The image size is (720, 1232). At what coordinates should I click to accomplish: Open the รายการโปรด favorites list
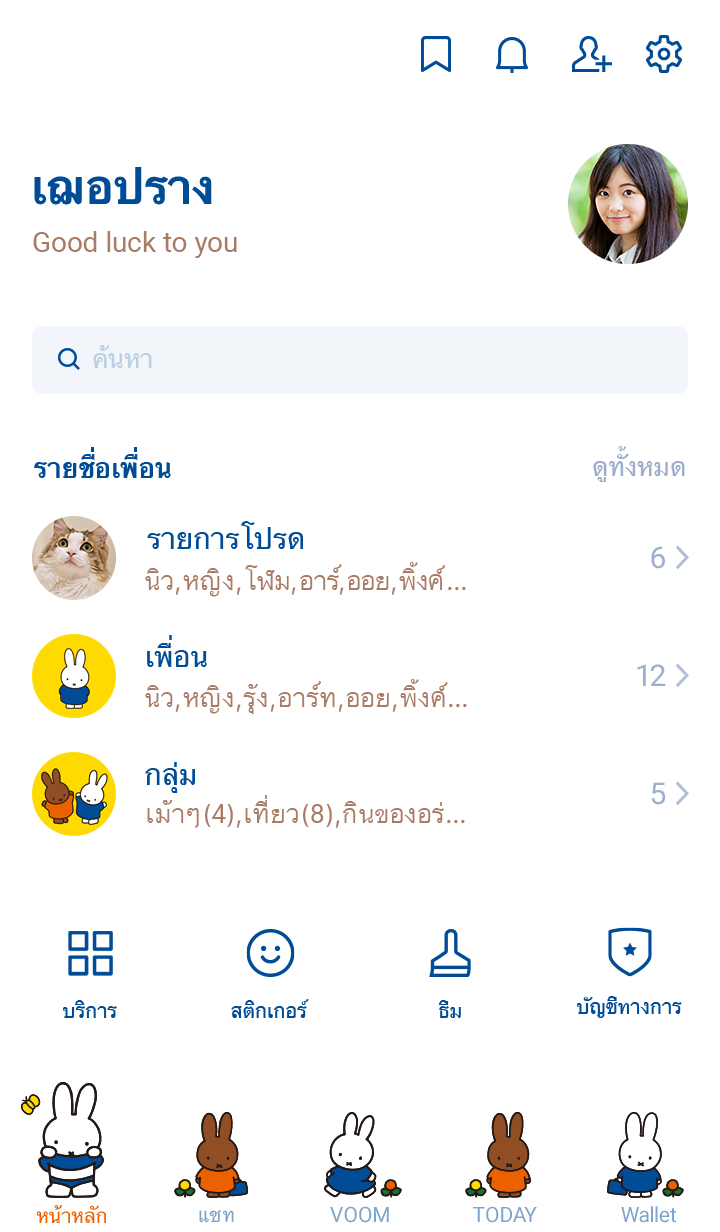click(x=360, y=558)
